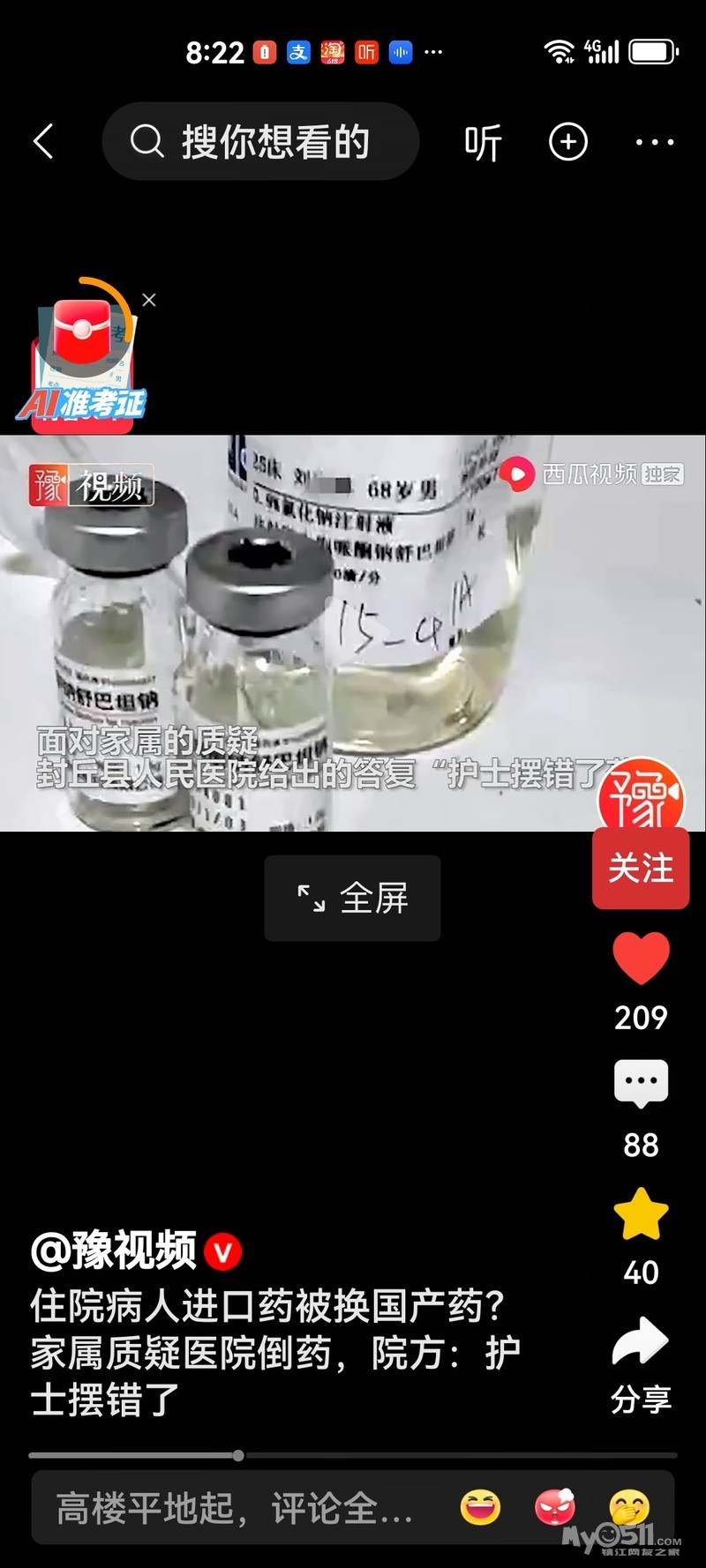This screenshot has height=1568, width=706.
Task: Open the 搜你想看的 search box
Action: tap(260, 141)
